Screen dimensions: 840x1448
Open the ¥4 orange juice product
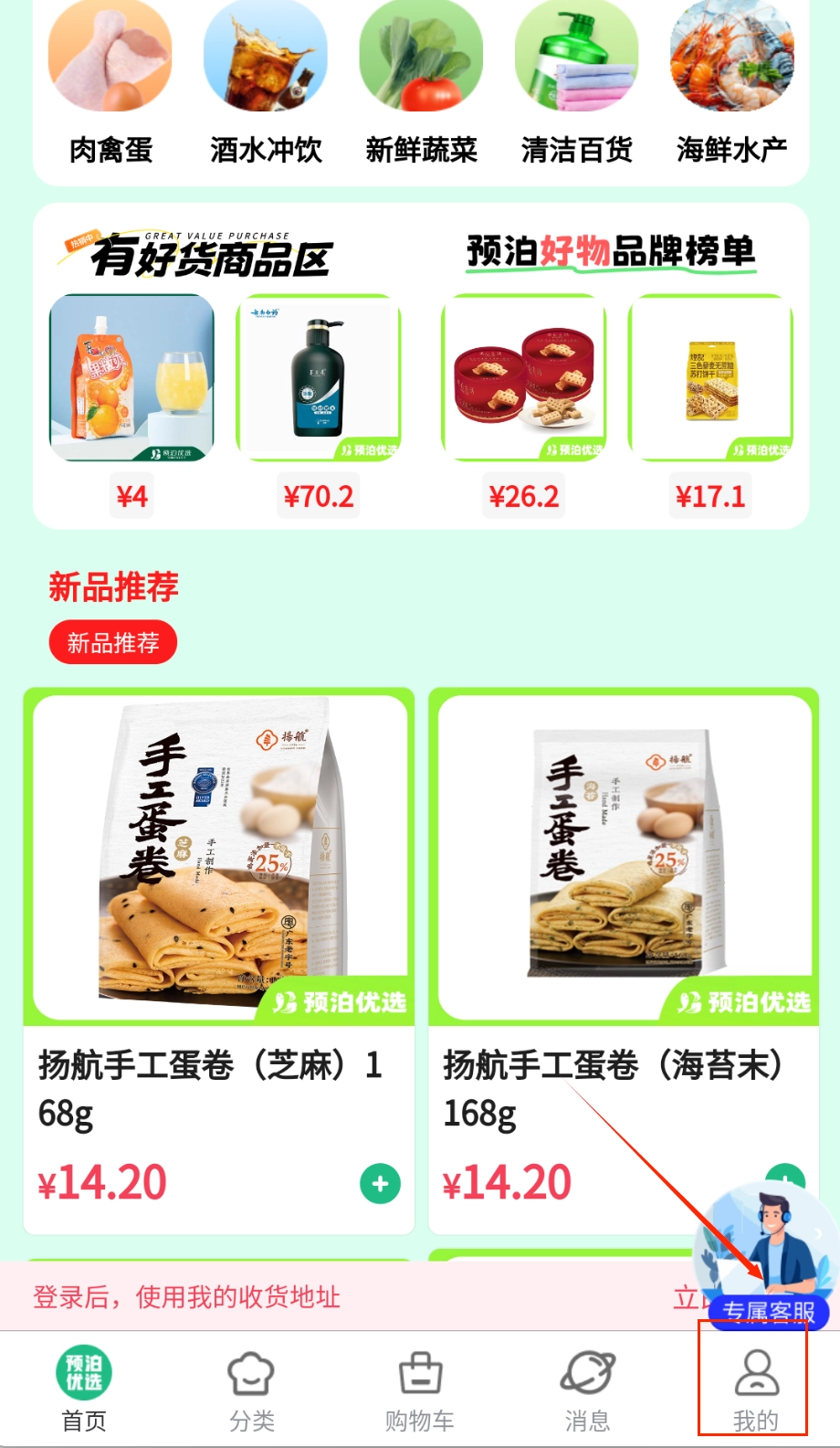(x=131, y=378)
